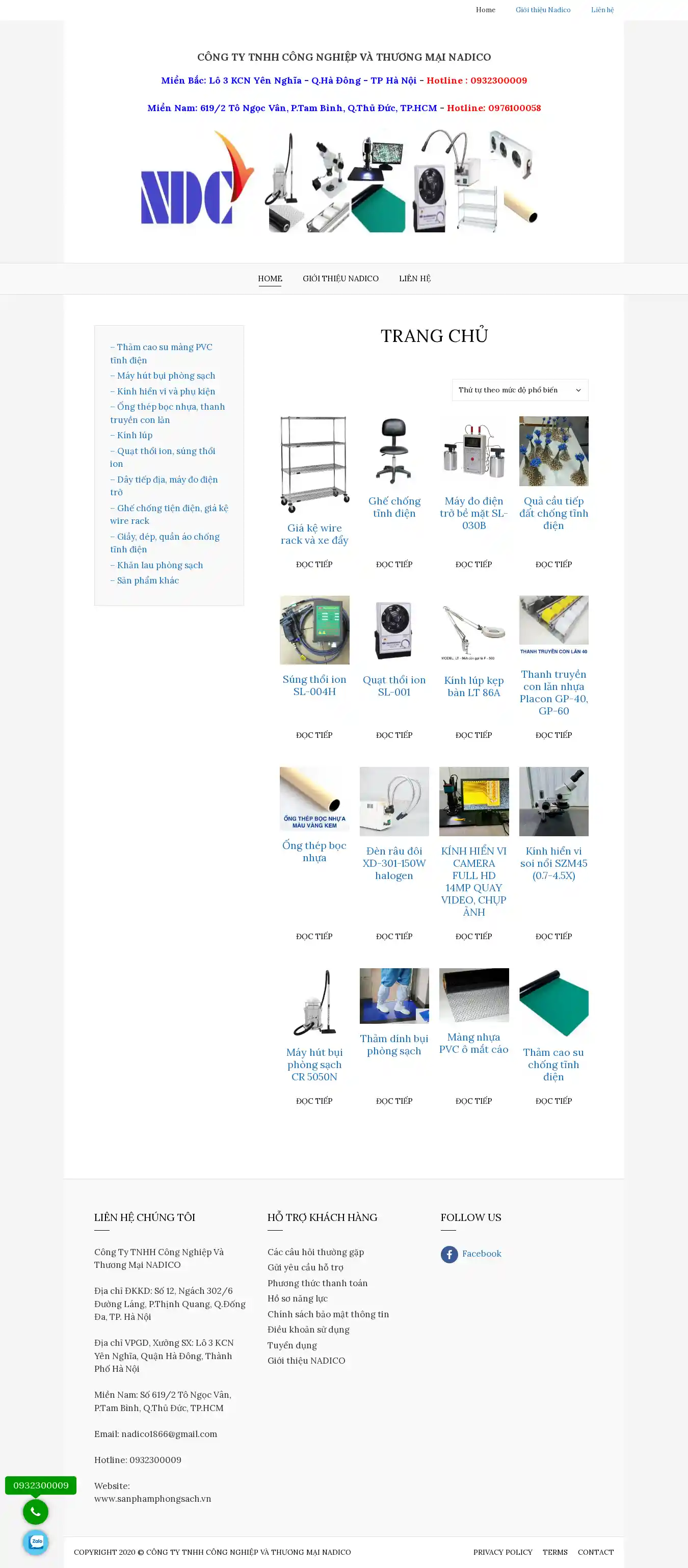Open category Khăn lau phòng sạch
The height and width of the screenshot is (1568, 688).
(160, 565)
